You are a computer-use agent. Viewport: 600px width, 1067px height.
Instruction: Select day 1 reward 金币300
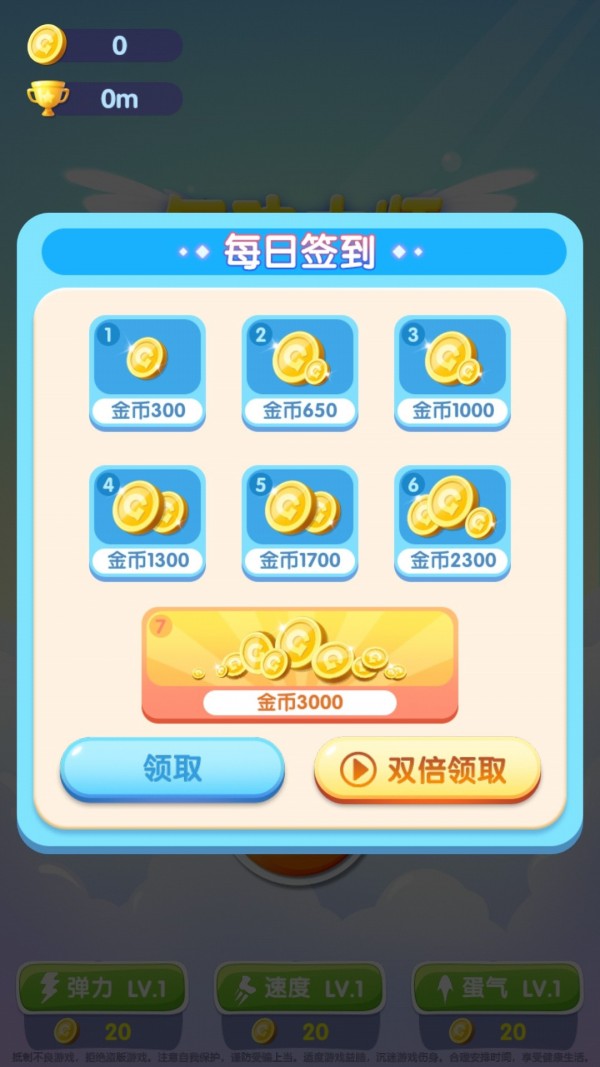[x=147, y=372]
